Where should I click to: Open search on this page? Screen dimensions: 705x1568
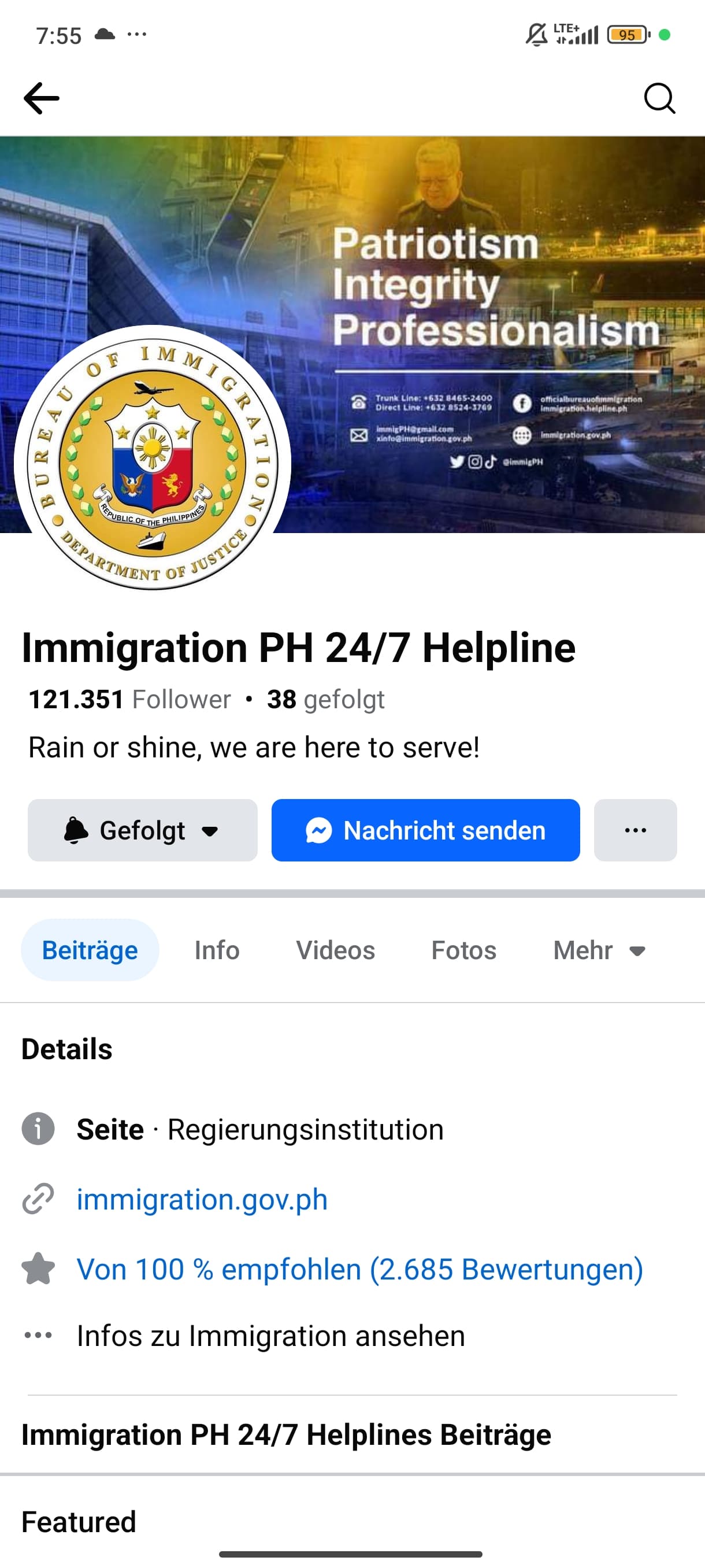point(659,98)
